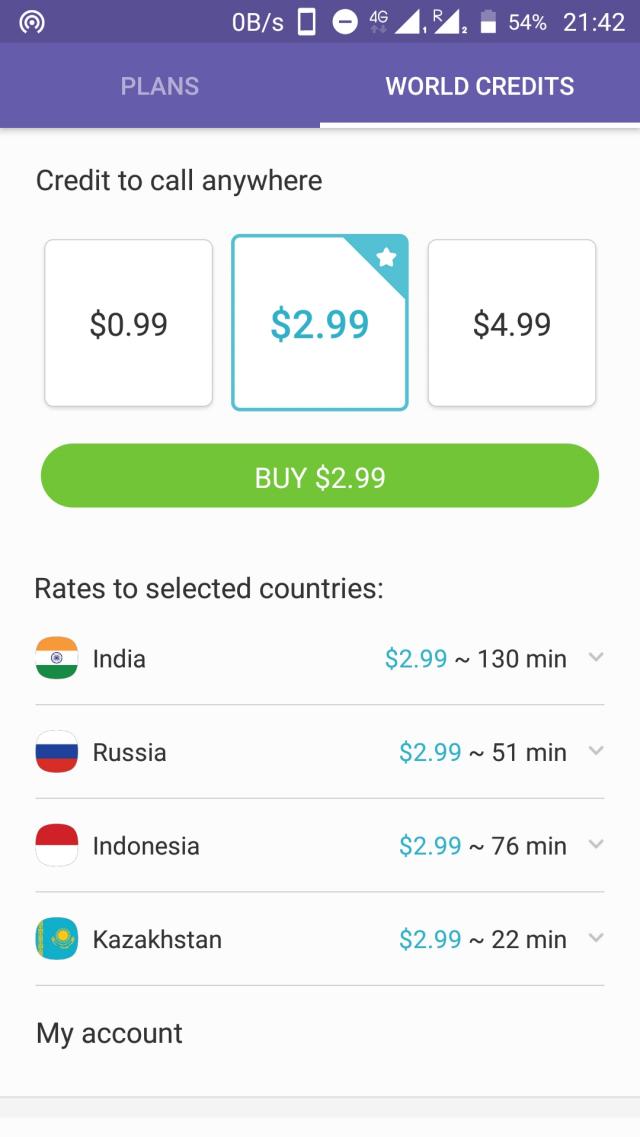Choose the $2.99 credit card

pos(320,323)
